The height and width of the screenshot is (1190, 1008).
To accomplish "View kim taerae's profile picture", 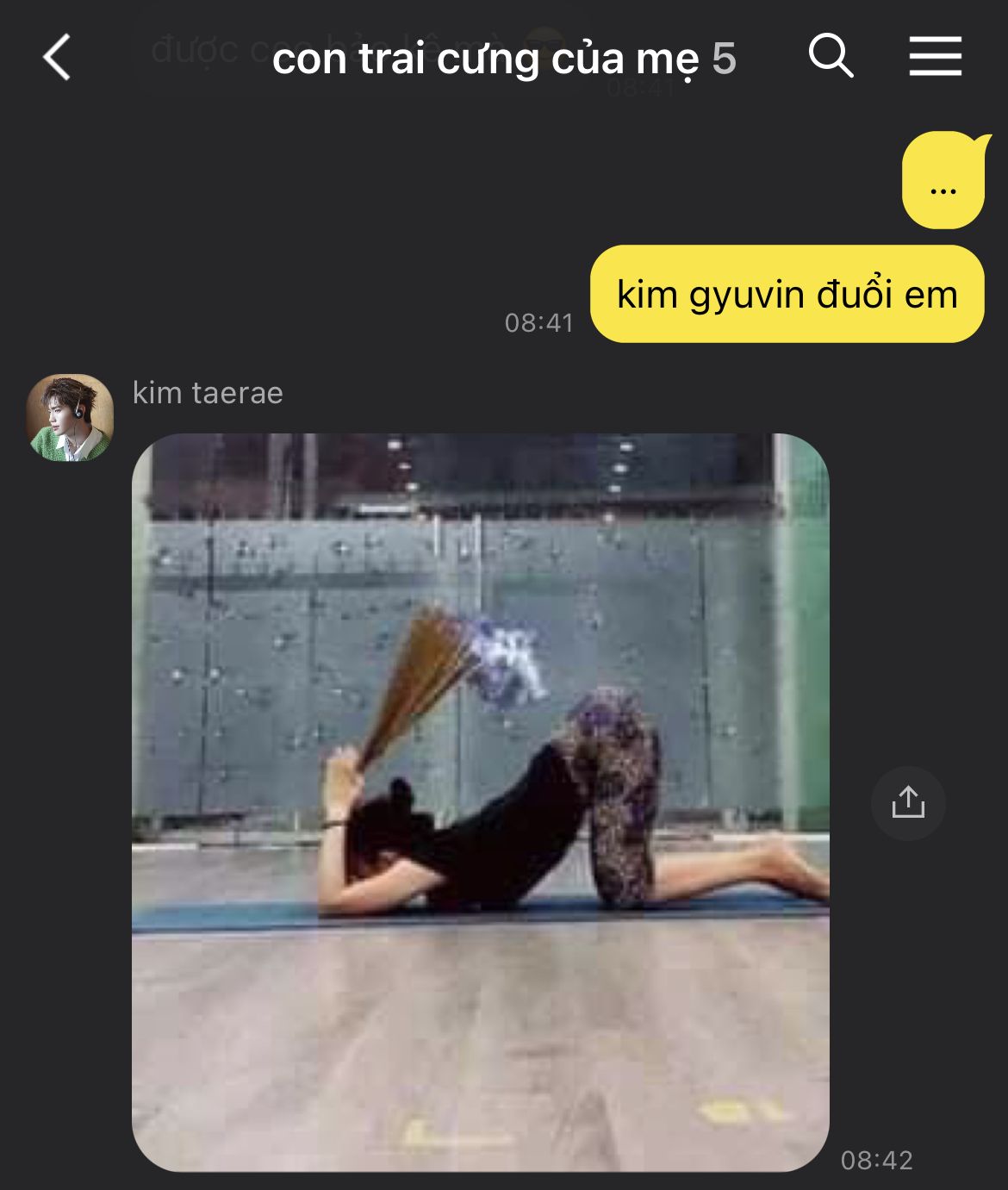I will point(71,417).
